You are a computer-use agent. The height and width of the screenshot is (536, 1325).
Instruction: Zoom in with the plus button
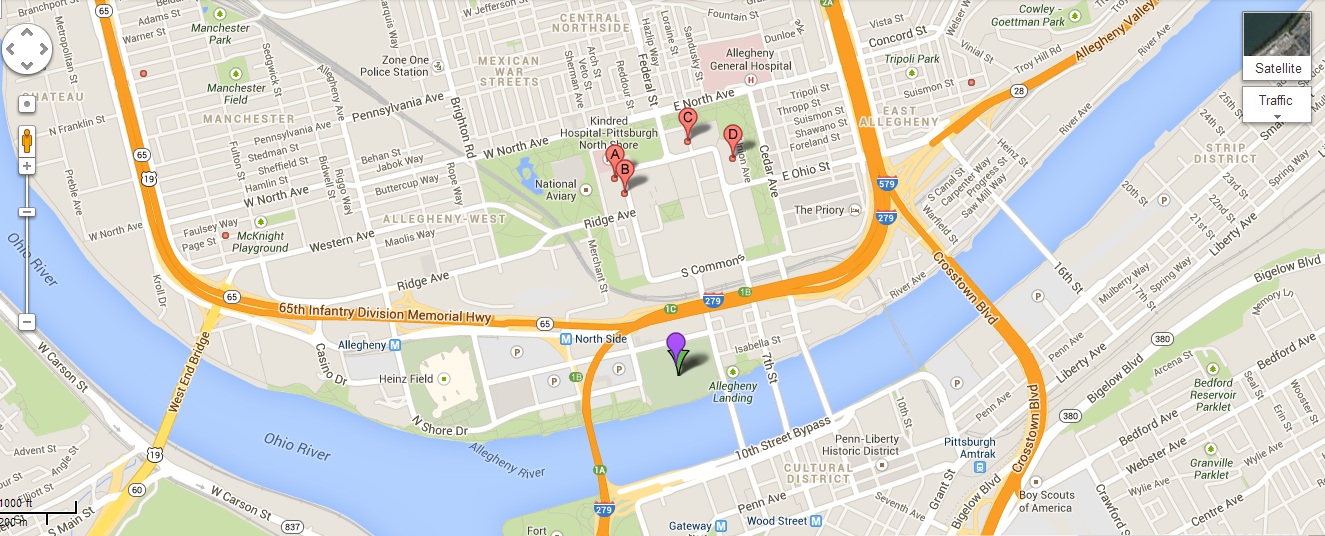[x=27, y=166]
